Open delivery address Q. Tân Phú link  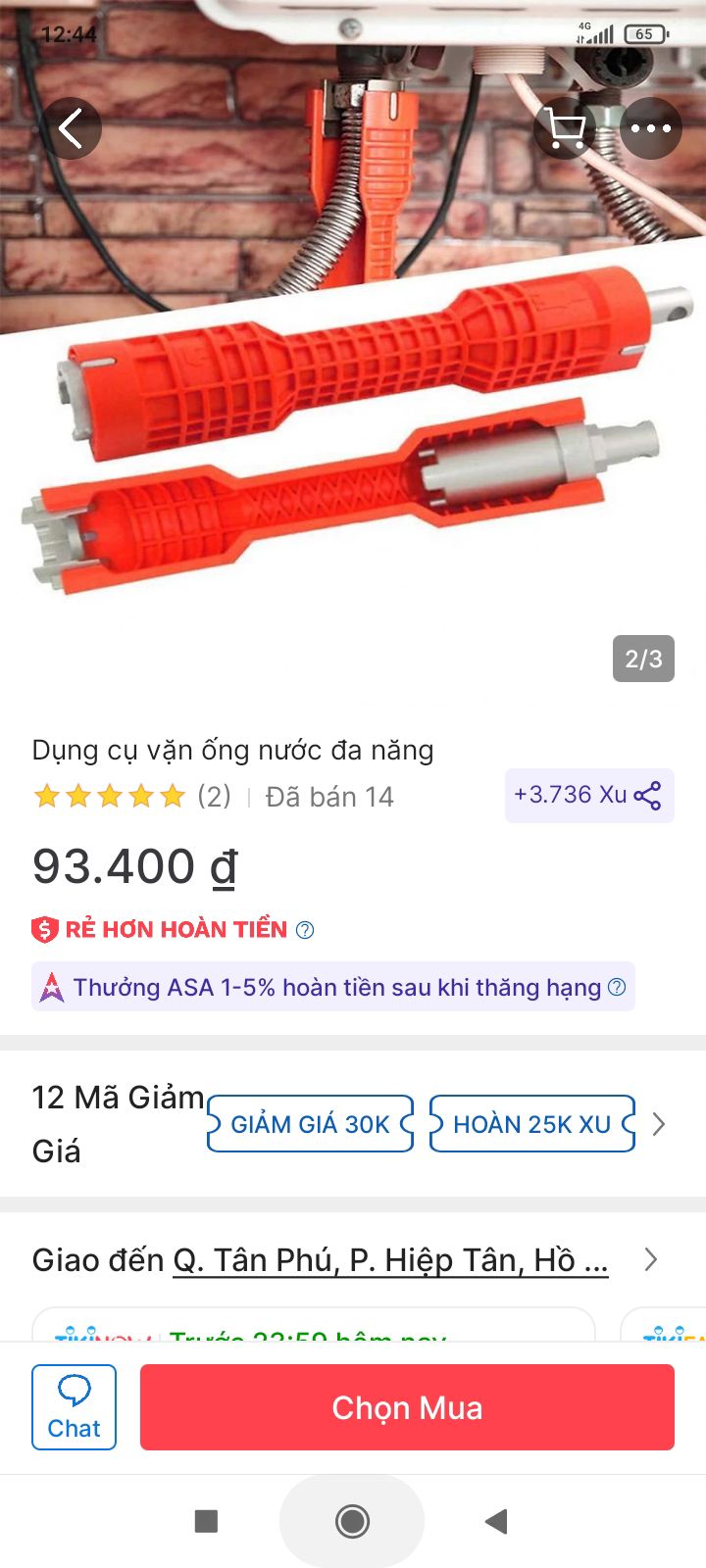coord(390,1260)
